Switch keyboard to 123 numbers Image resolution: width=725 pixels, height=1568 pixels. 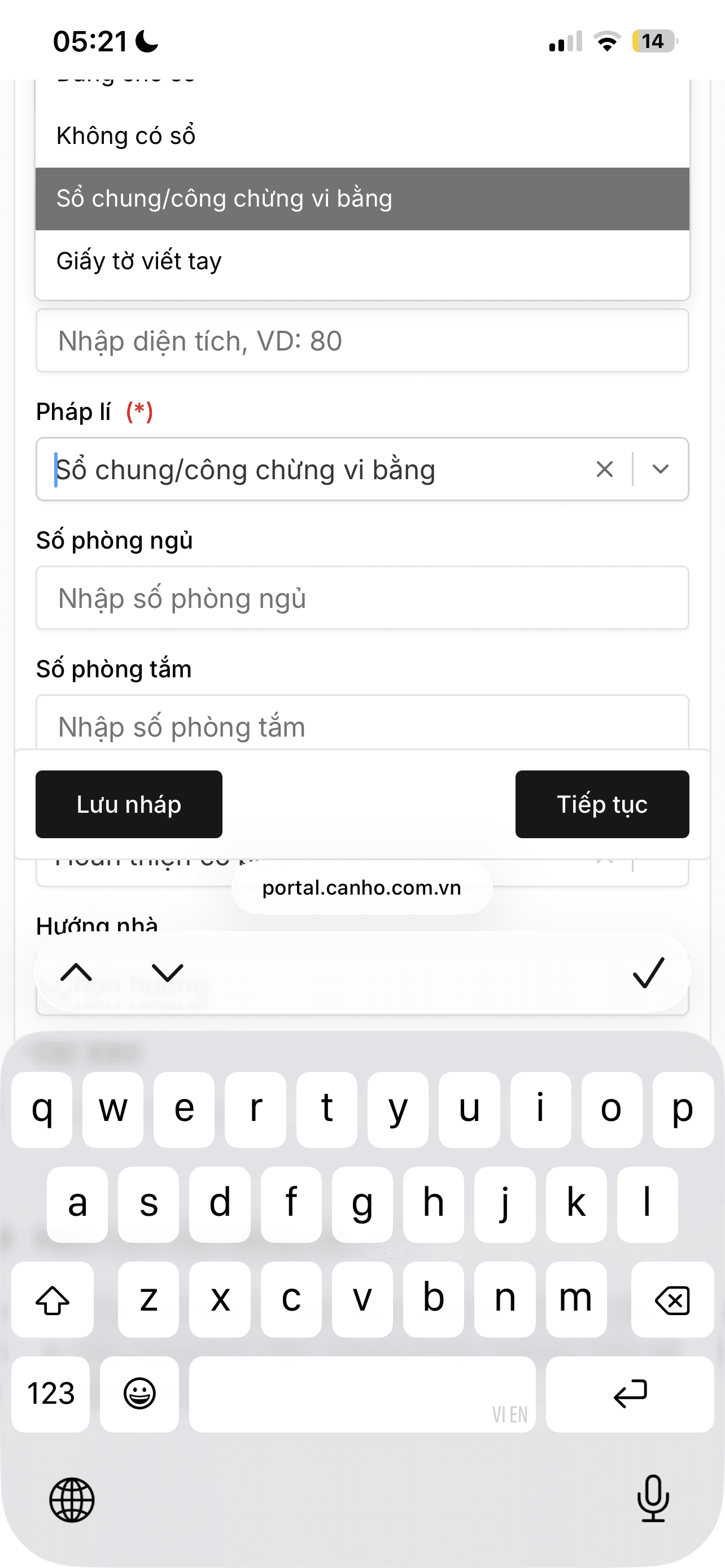50,1394
